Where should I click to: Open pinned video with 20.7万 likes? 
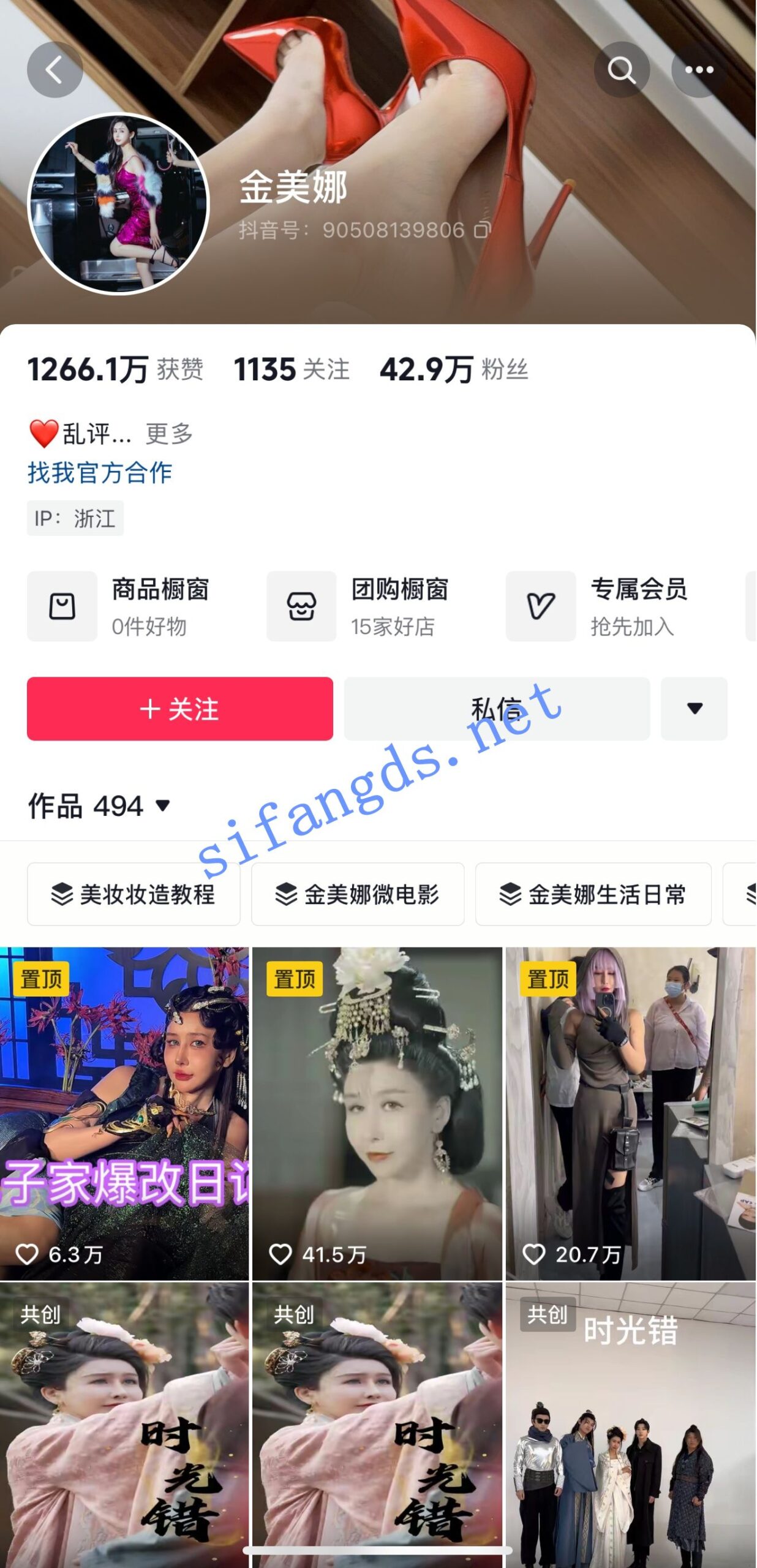pyautogui.click(x=631, y=1114)
